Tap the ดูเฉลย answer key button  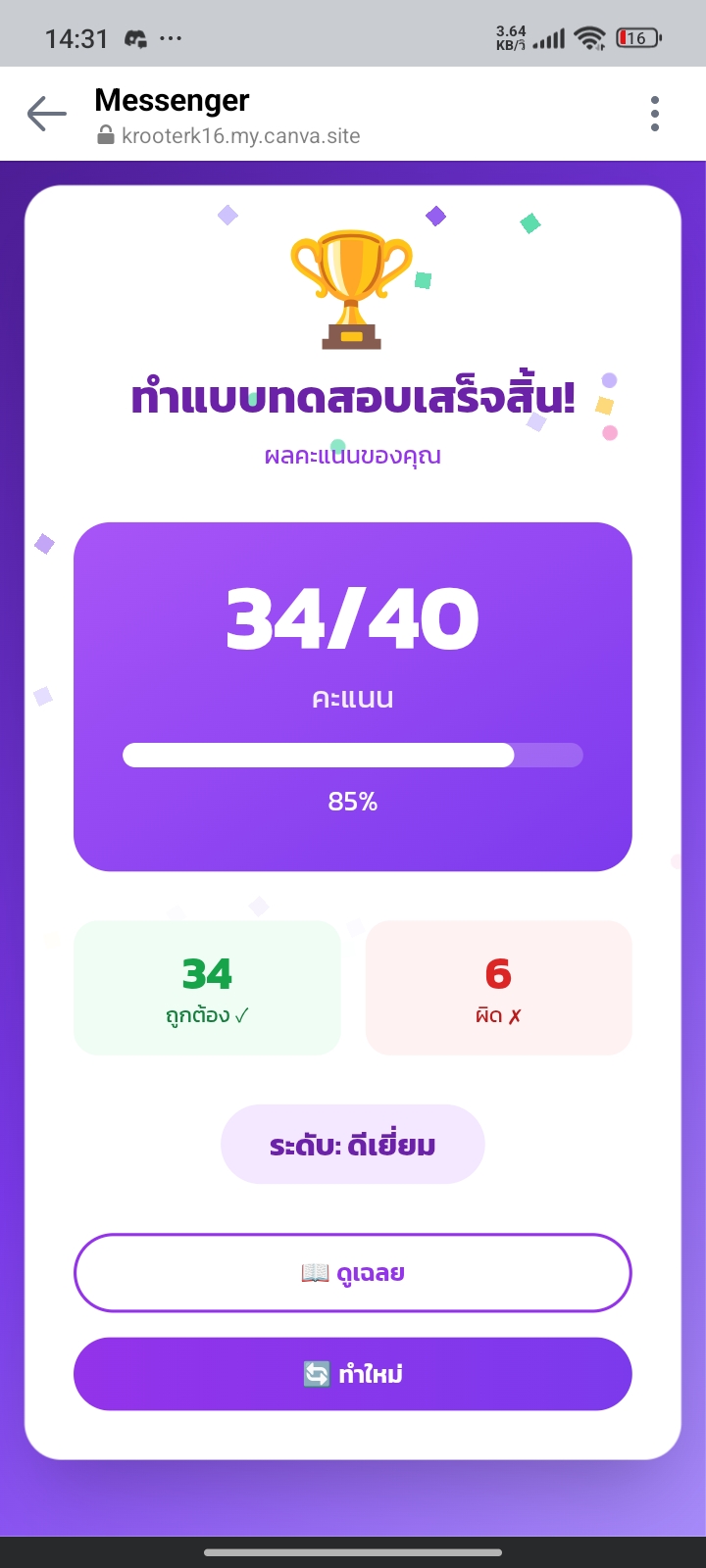(x=353, y=1273)
